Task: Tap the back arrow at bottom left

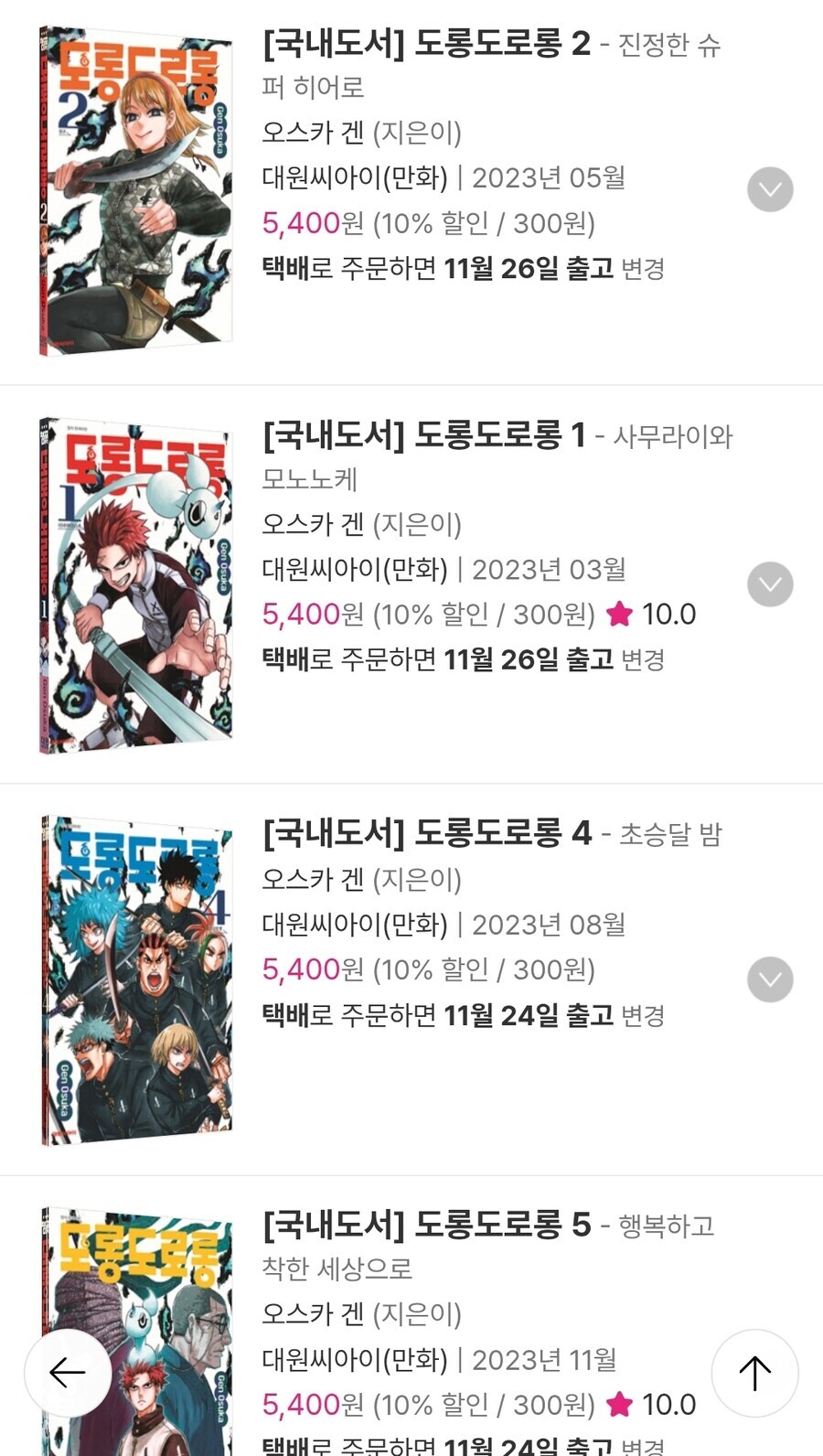Action: 69,1374
